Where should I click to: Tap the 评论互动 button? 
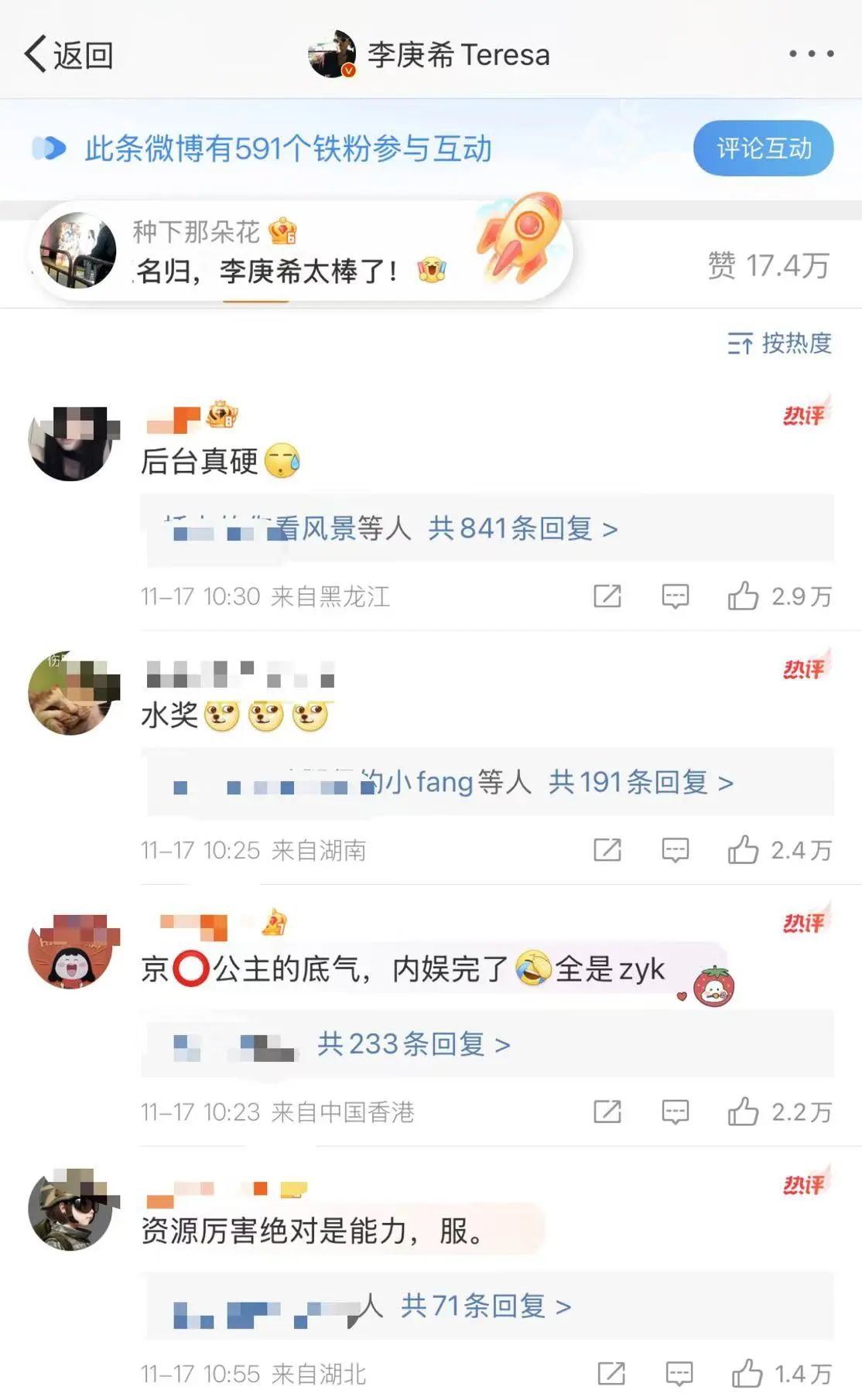pyautogui.click(x=763, y=148)
